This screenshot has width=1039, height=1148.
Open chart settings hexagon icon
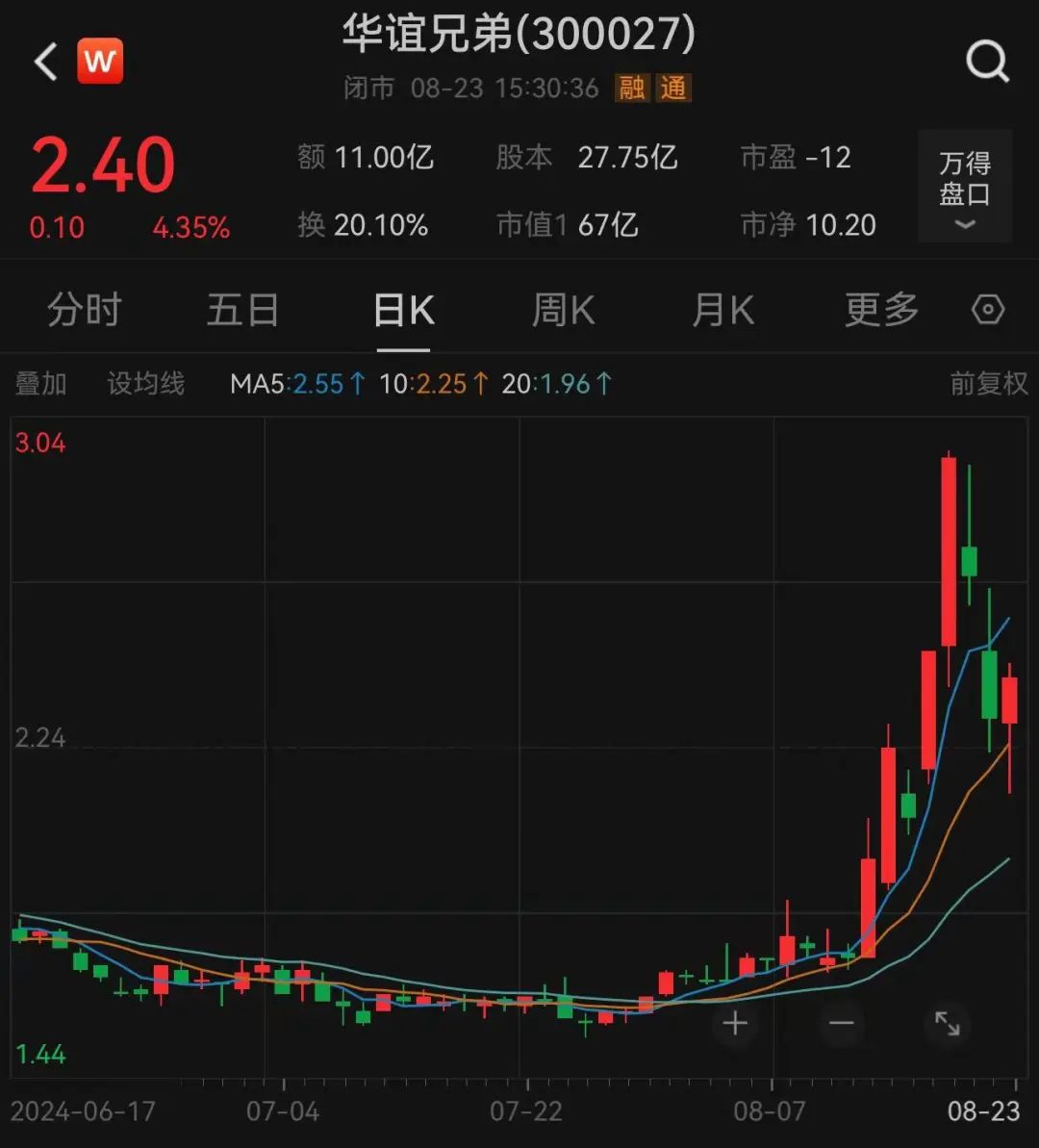pos(988,310)
